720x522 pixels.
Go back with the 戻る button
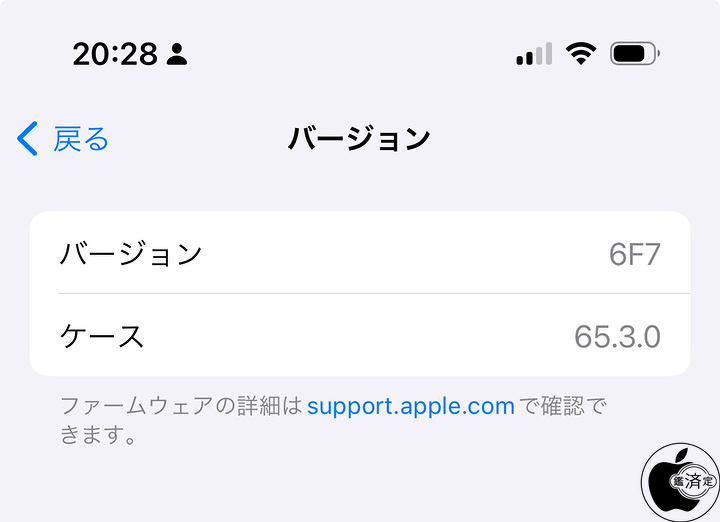point(63,139)
